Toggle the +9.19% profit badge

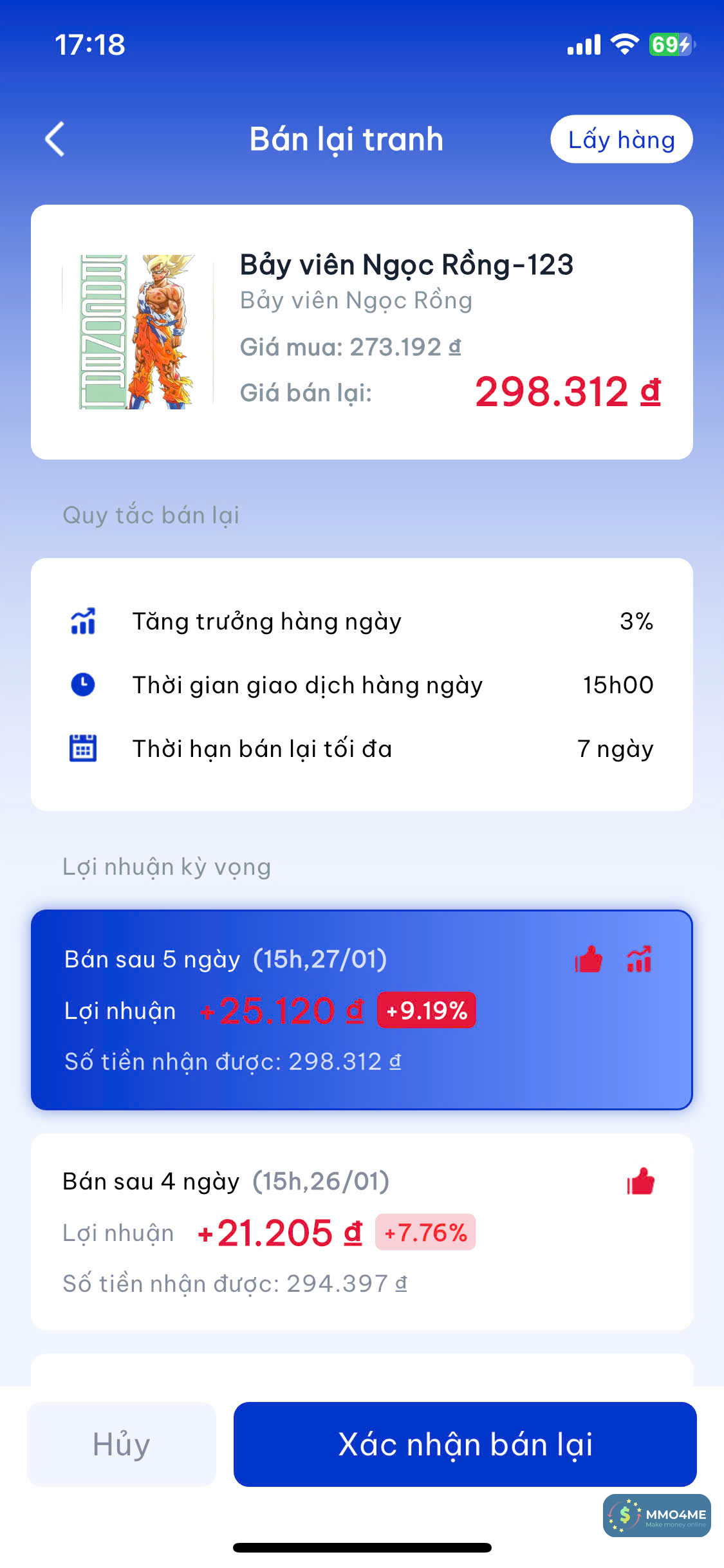pos(427,1009)
